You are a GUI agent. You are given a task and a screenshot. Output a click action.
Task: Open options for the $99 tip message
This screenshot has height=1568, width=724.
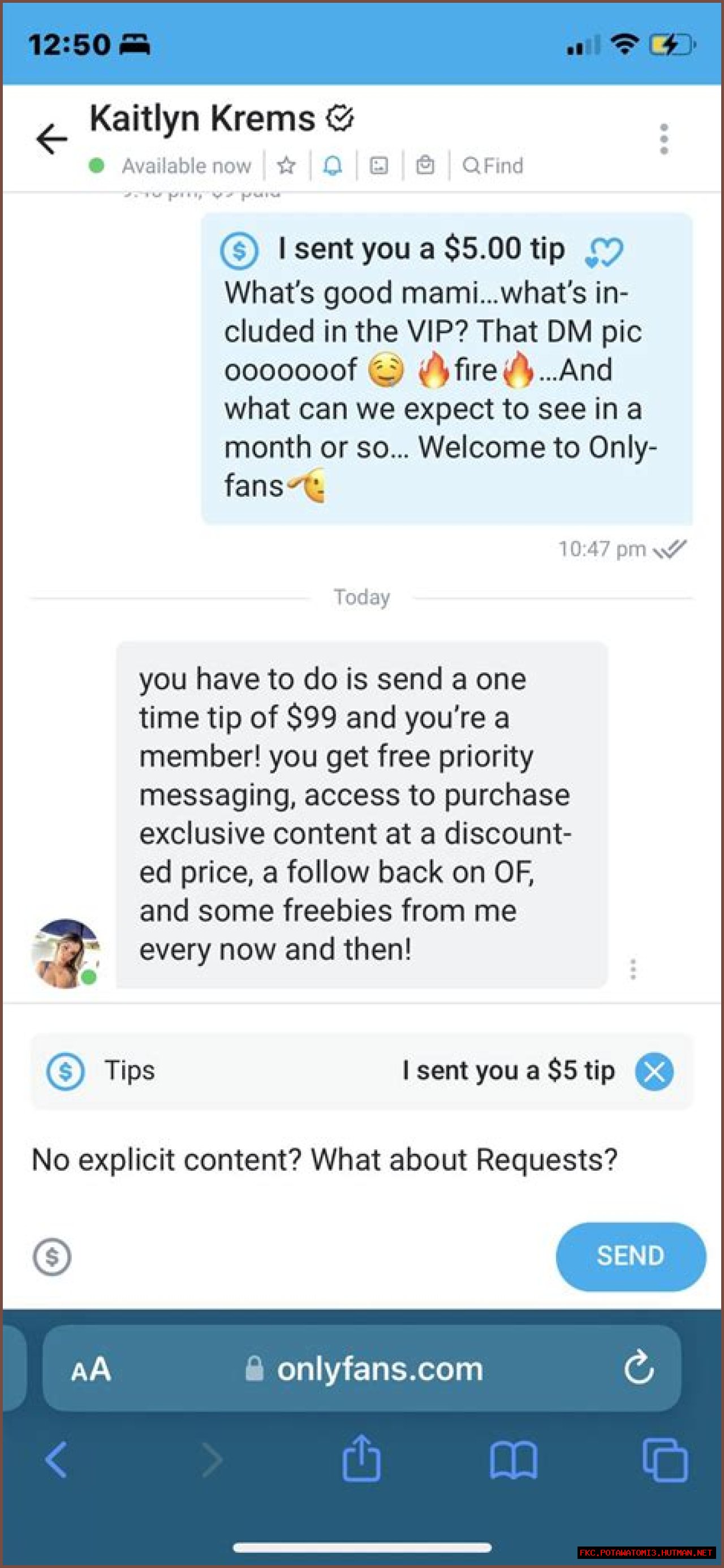coord(633,968)
